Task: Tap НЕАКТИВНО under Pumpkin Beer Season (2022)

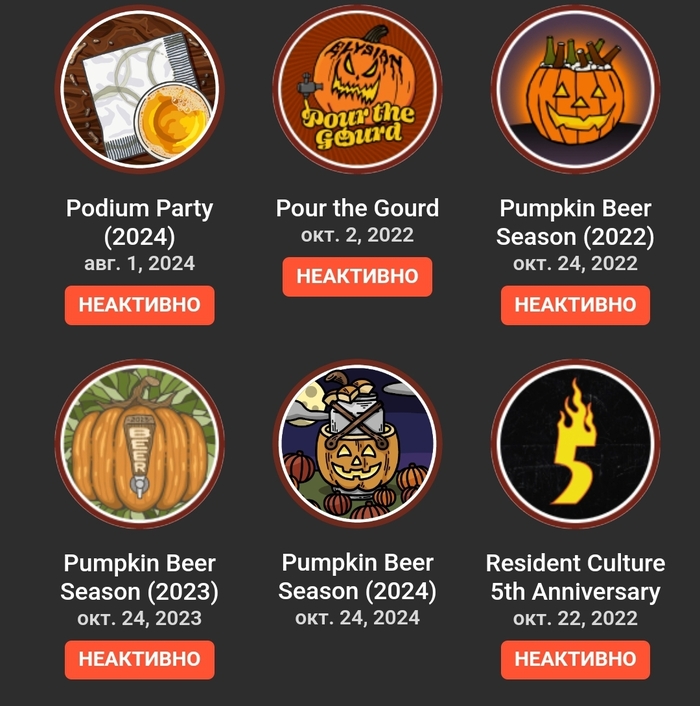Action: pos(575,305)
